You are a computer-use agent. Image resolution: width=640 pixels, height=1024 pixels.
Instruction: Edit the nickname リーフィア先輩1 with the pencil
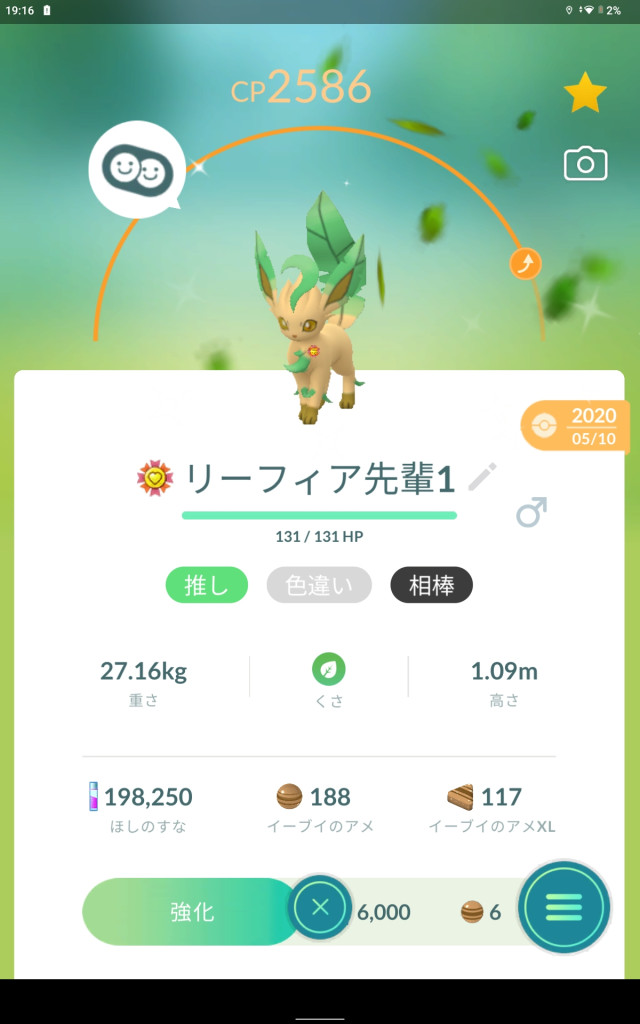tap(481, 478)
